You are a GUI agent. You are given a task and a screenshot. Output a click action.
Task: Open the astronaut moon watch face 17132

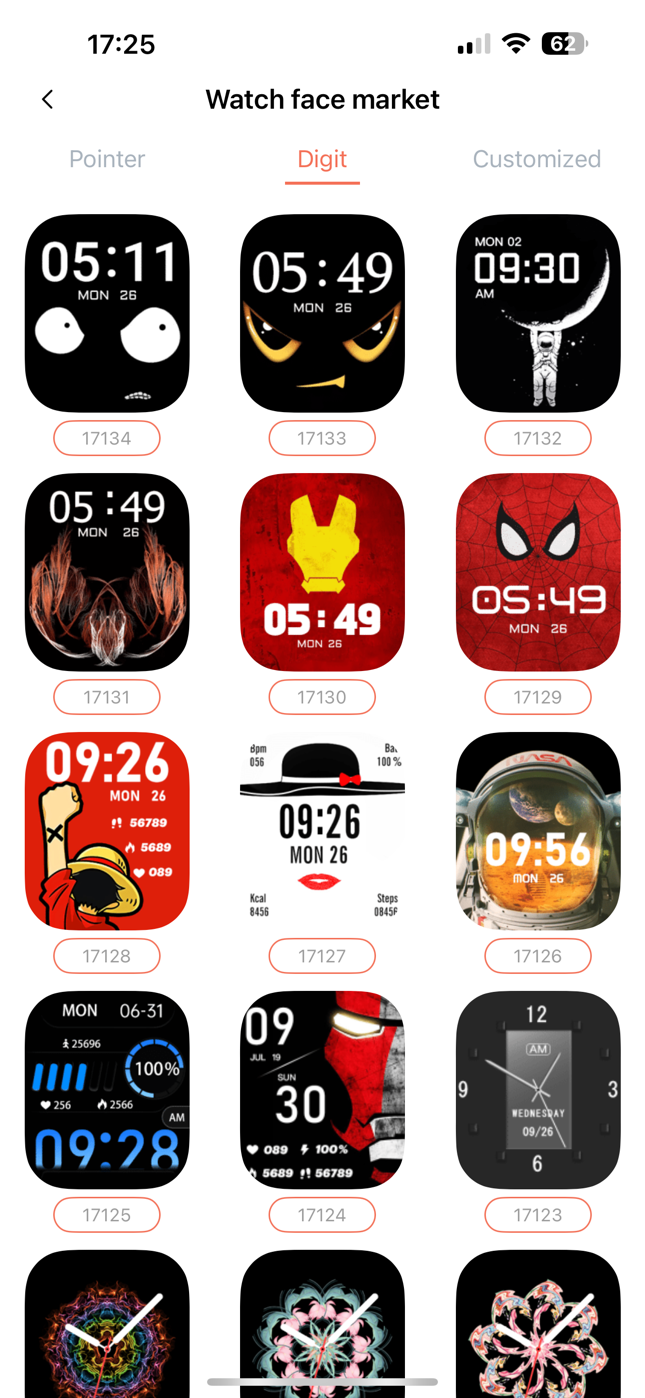point(538,313)
